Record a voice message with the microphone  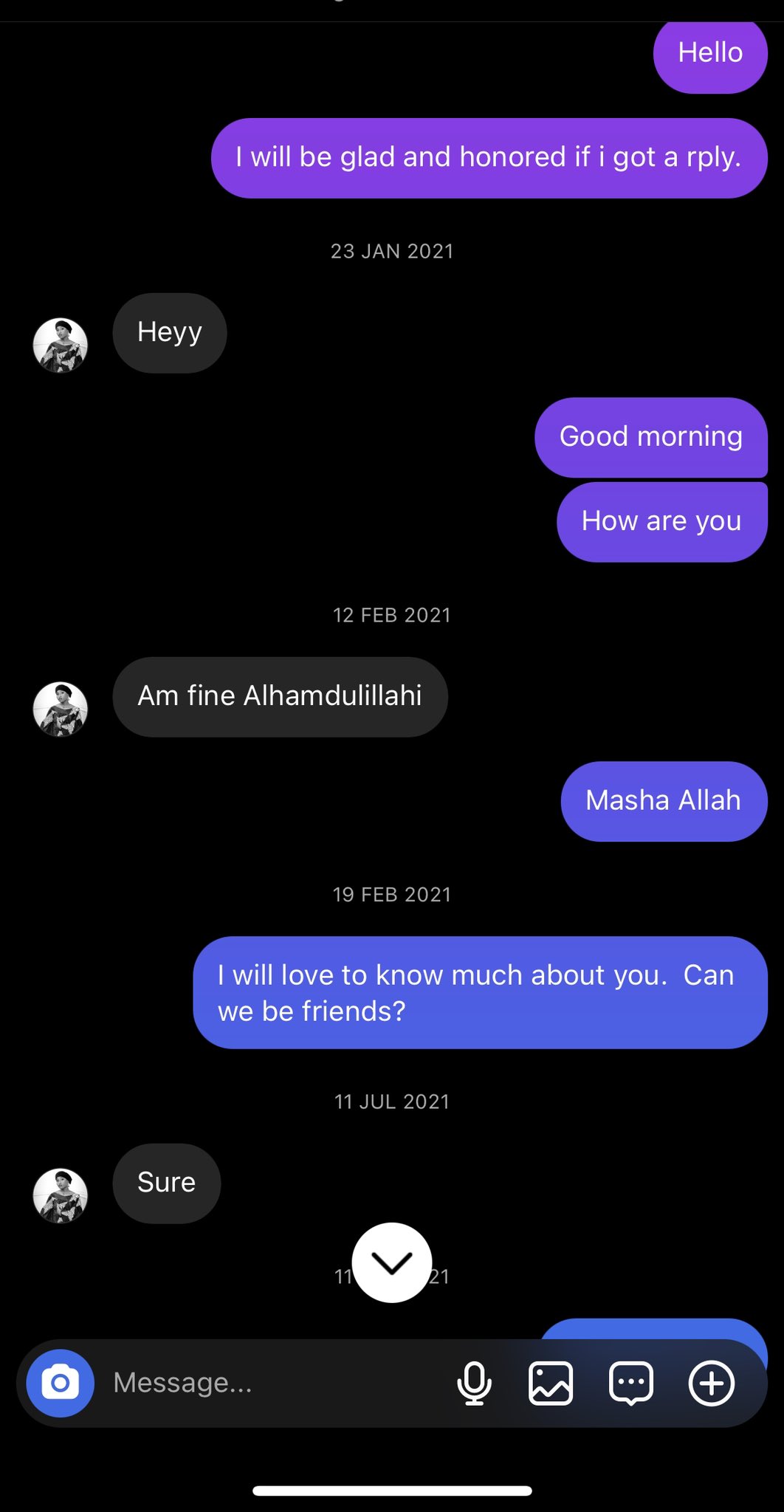474,1383
